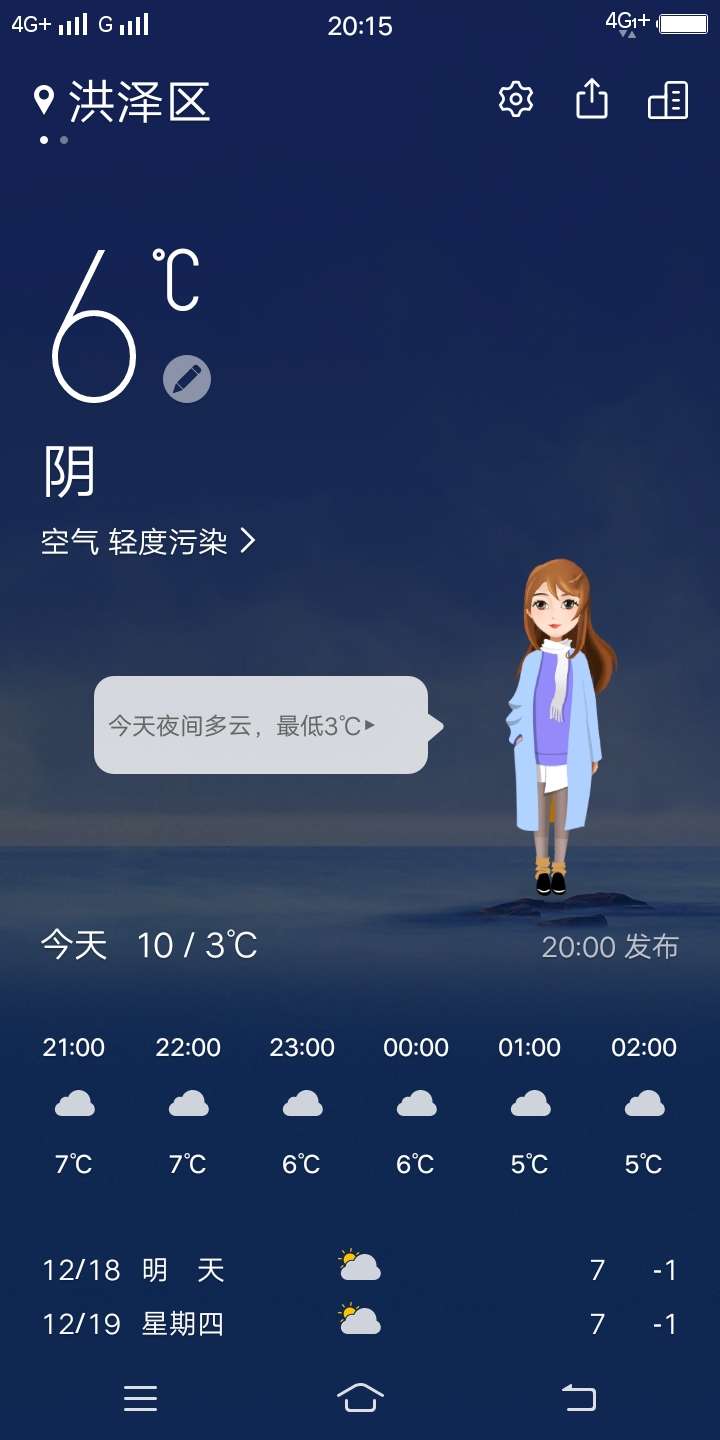720x1440 pixels.
Task: Go to the system home screen
Action: [360, 1397]
